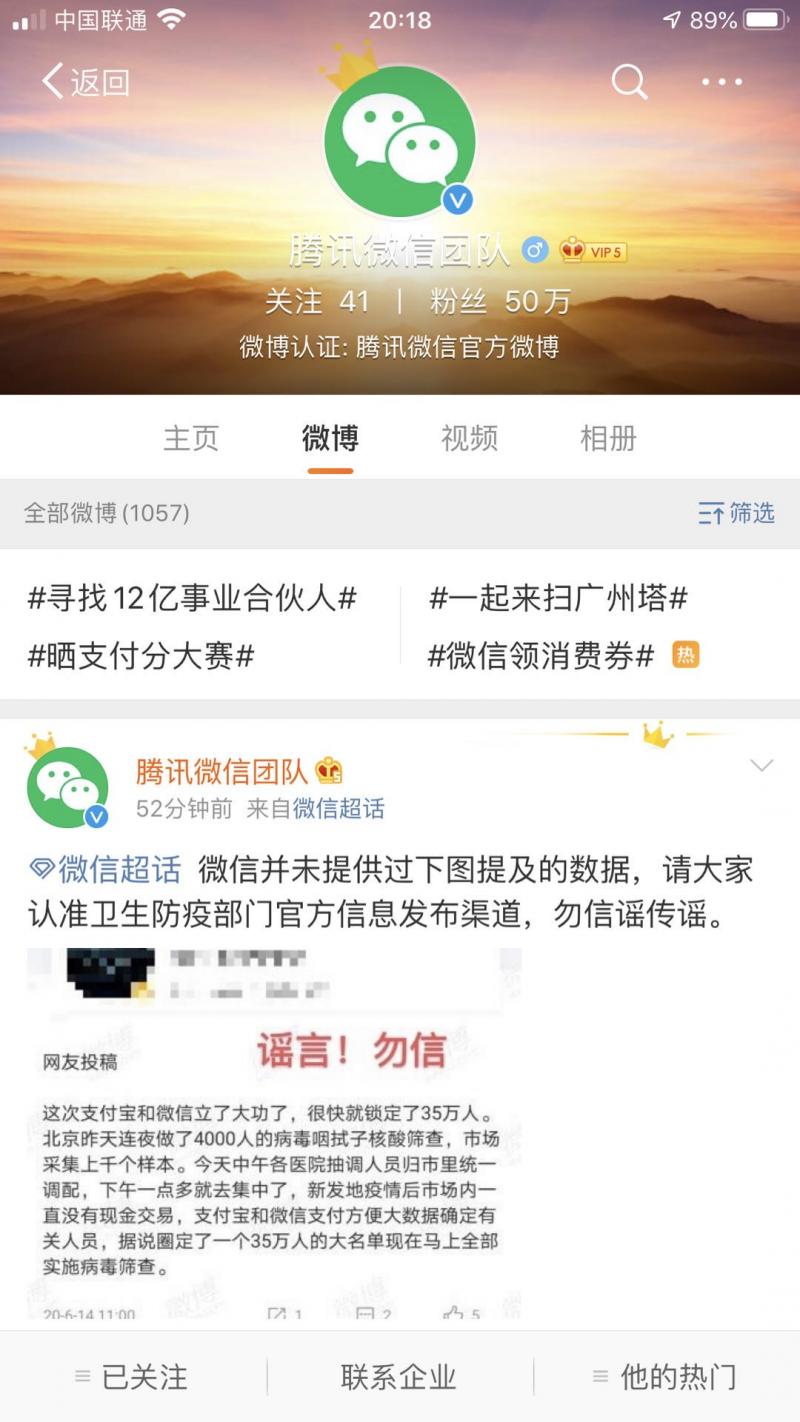Viewport: 800px width, 1422px height.
Task: Open the three-dot more menu
Action: click(722, 82)
